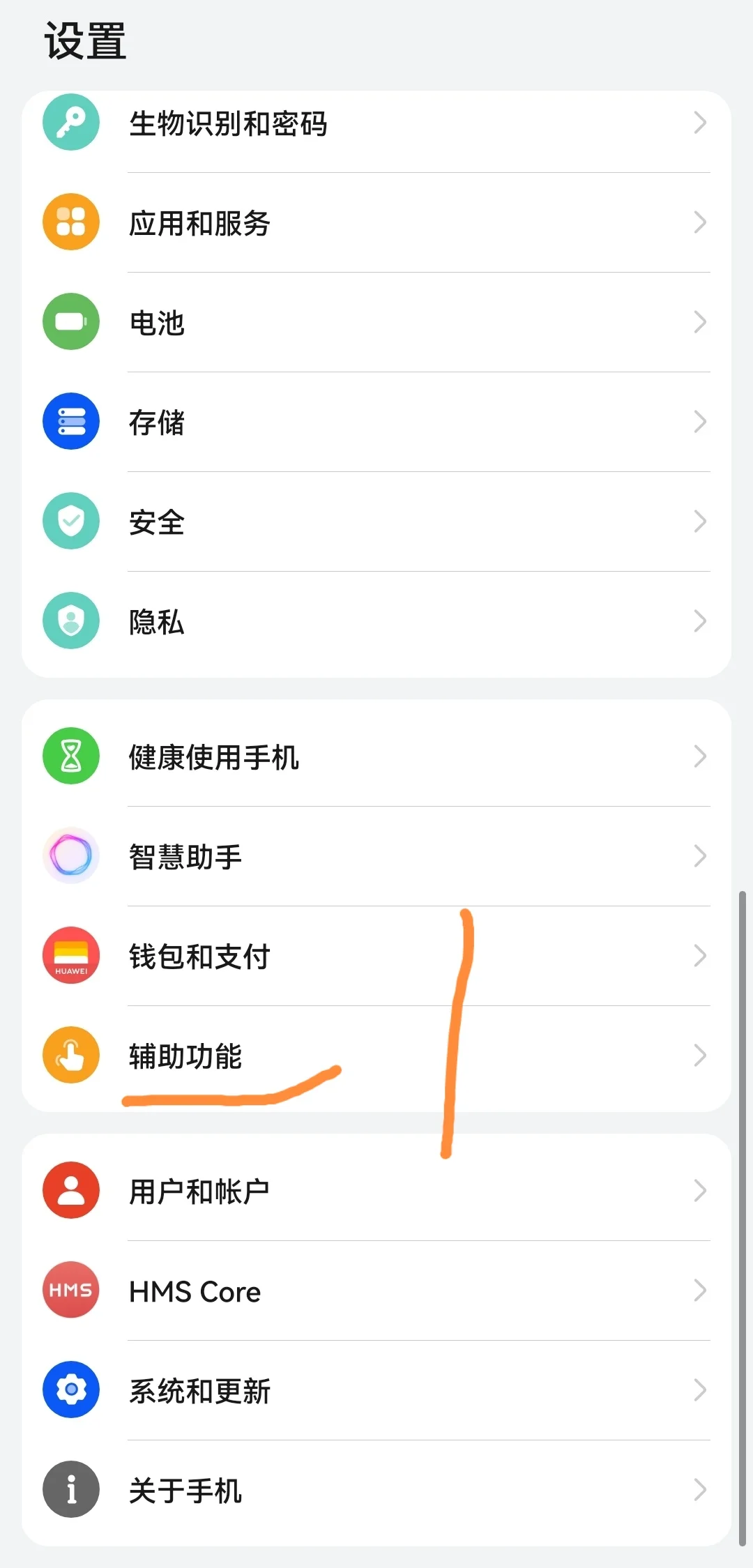Image resolution: width=753 pixels, height=1568 pixels.
Task: Open 应用和服务 settings
Action: tap(376, 223)
